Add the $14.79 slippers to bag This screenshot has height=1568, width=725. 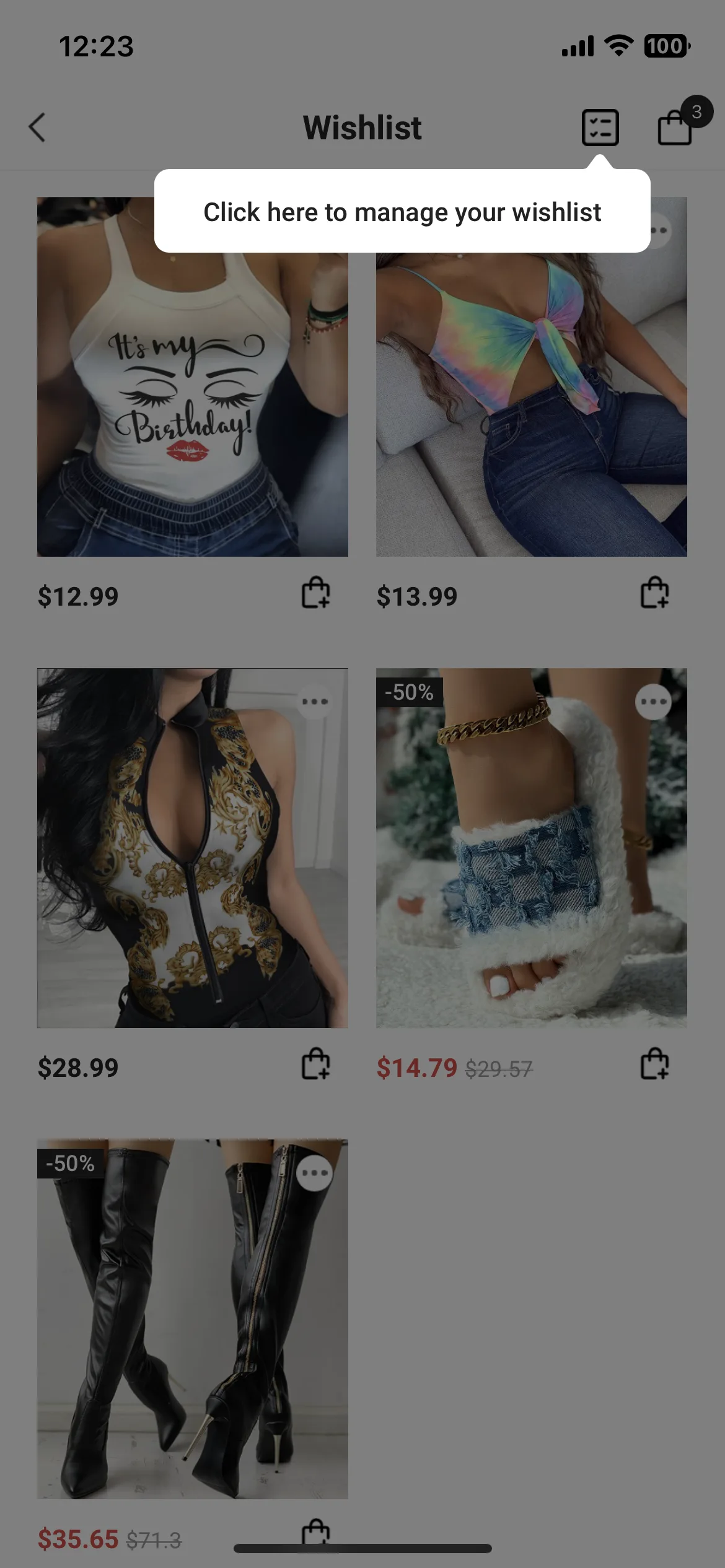click(x=654, y=1064)
